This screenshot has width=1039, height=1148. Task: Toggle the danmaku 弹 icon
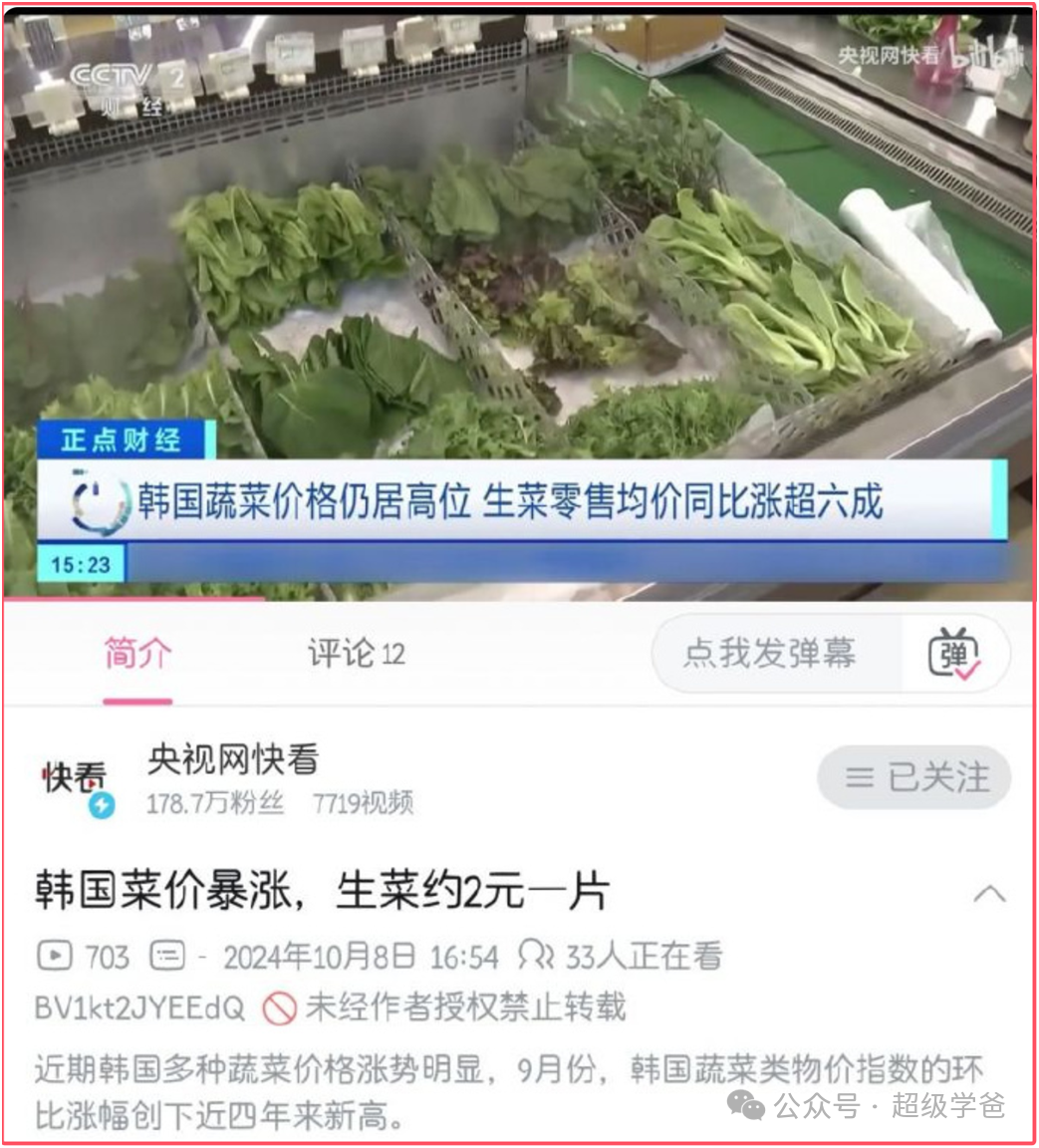tap(953, 655)
